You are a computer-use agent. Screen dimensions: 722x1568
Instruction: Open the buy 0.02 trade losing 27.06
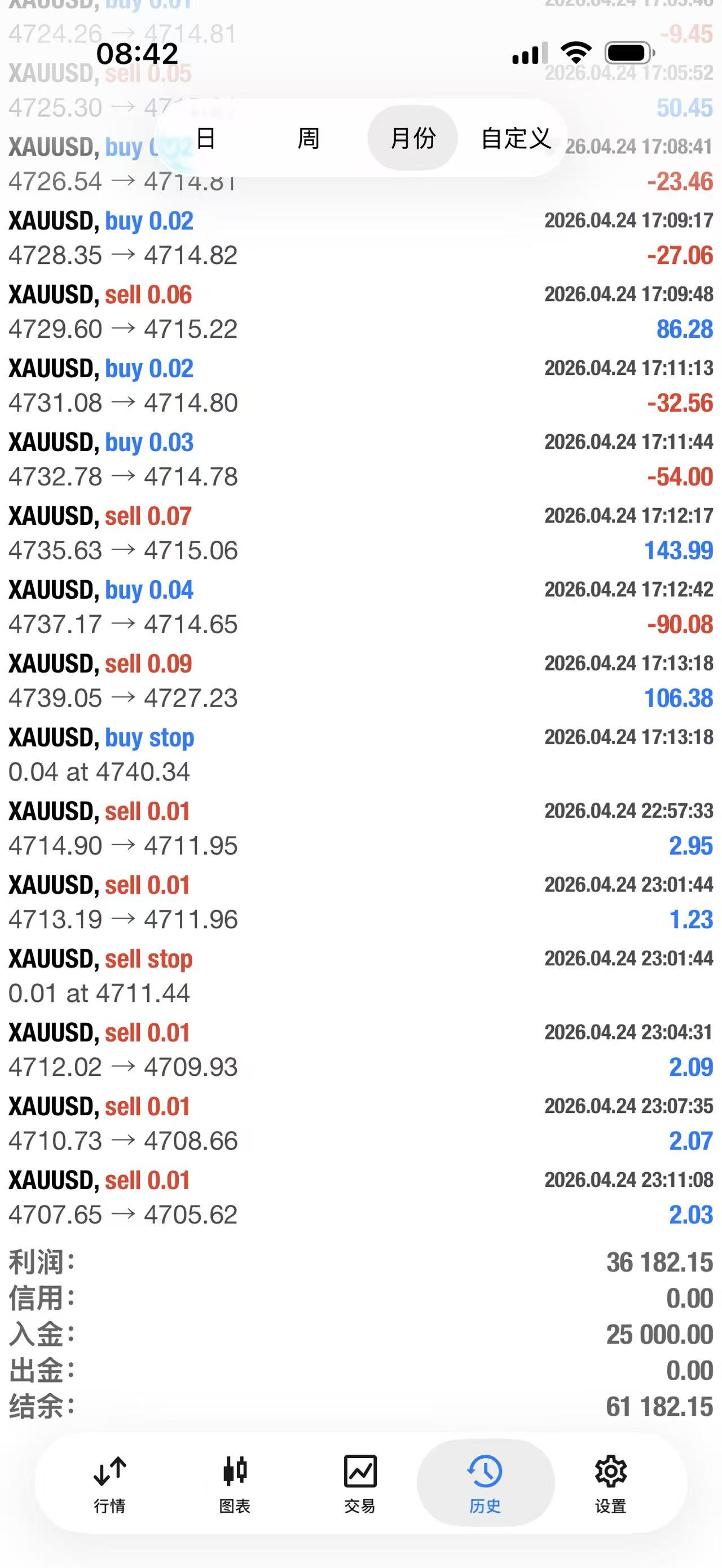click(360, 238)
